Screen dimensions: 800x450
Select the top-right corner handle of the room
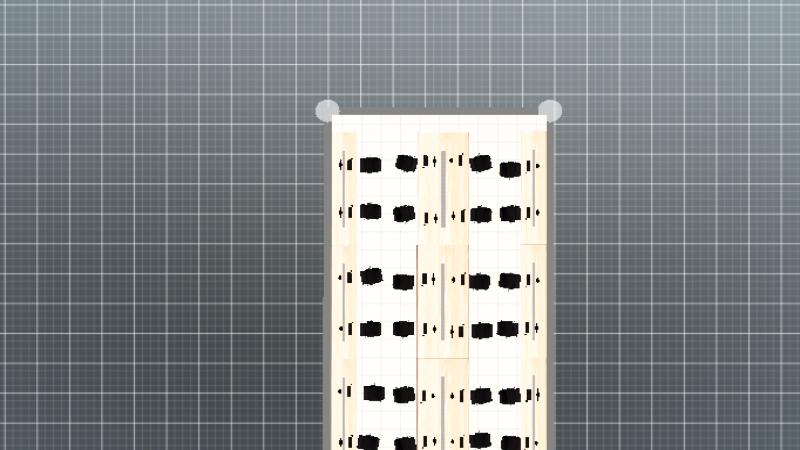click(550, 110)
